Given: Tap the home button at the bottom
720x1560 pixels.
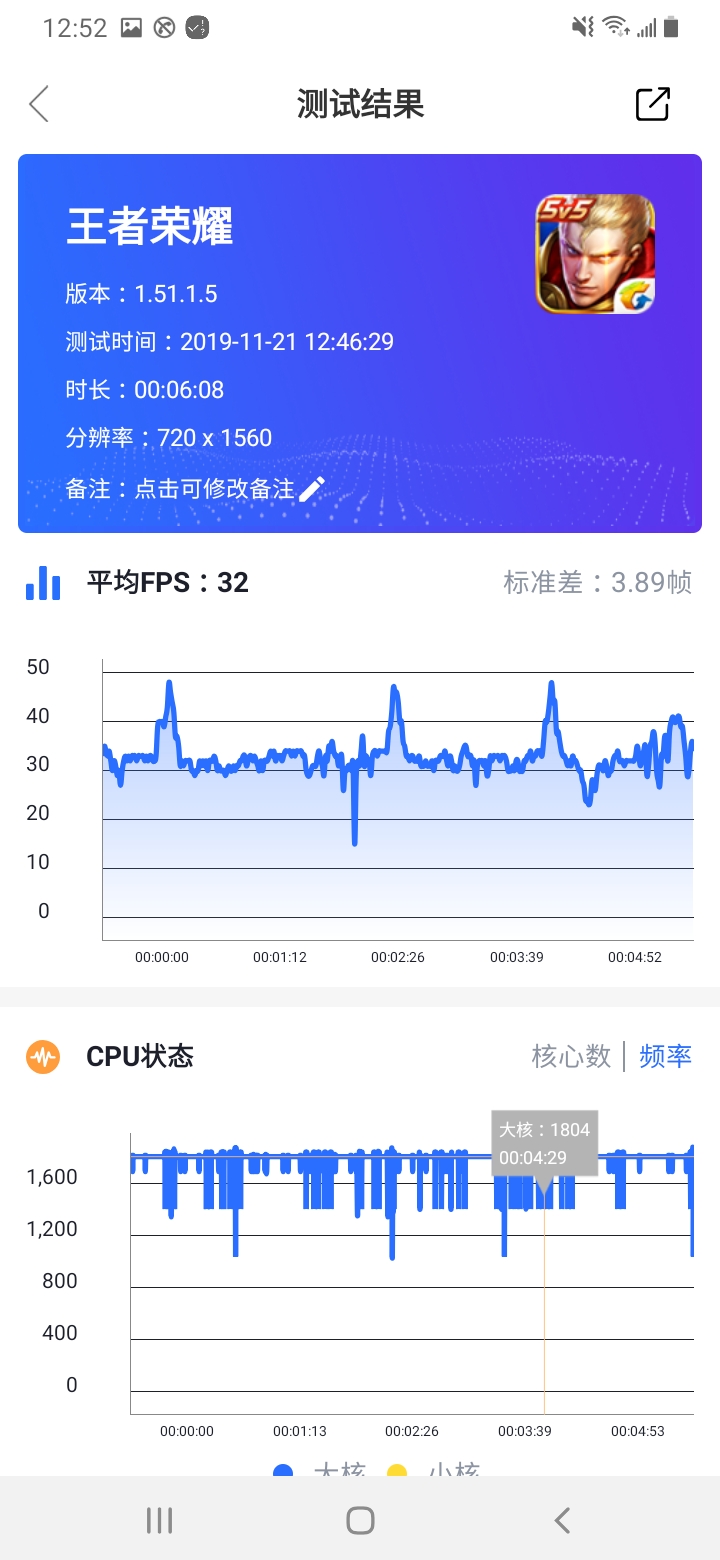Looking at the screenshot, I should click(x=359, y=1518).
